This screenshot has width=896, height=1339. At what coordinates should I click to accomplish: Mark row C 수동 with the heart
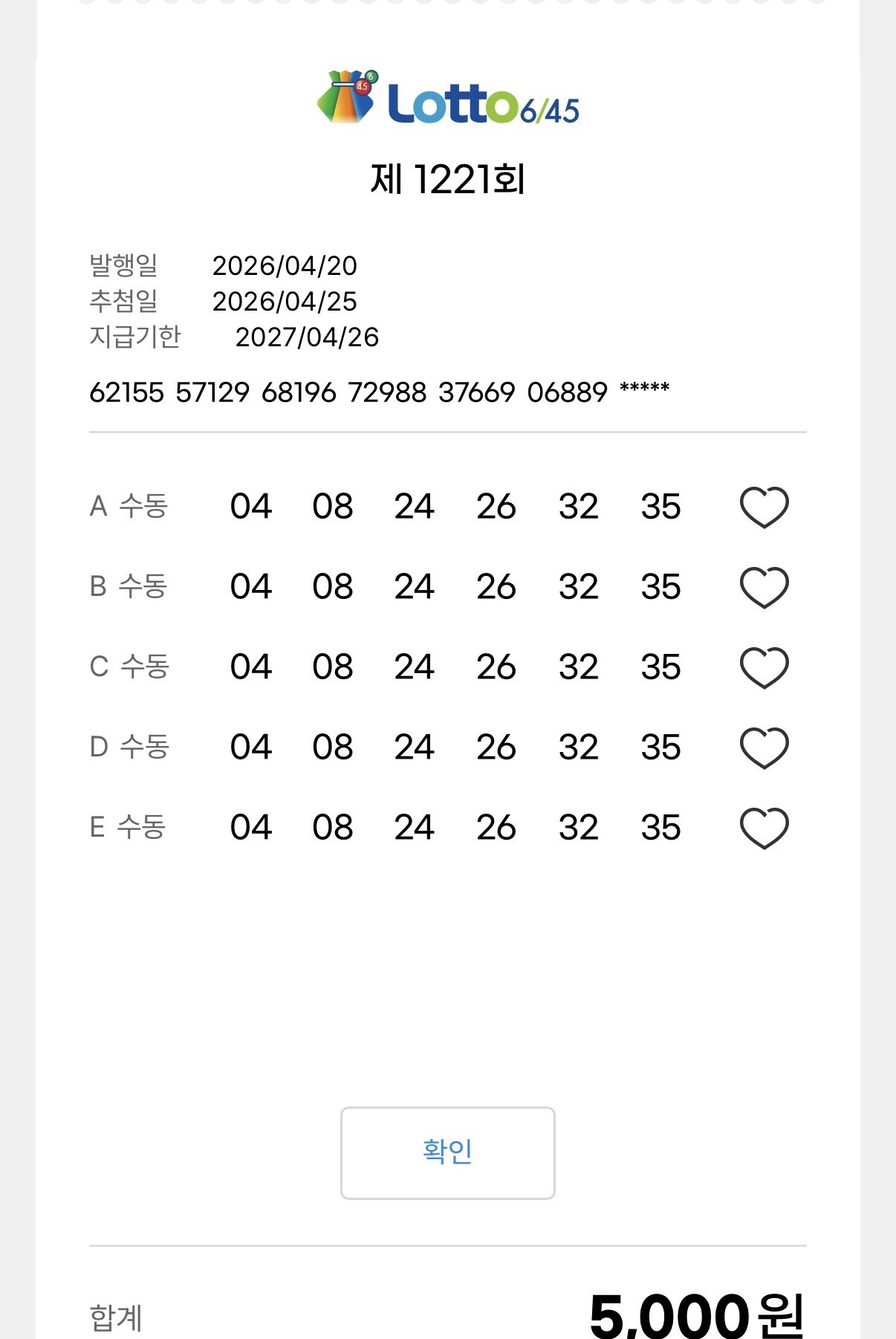coord(764,667)
